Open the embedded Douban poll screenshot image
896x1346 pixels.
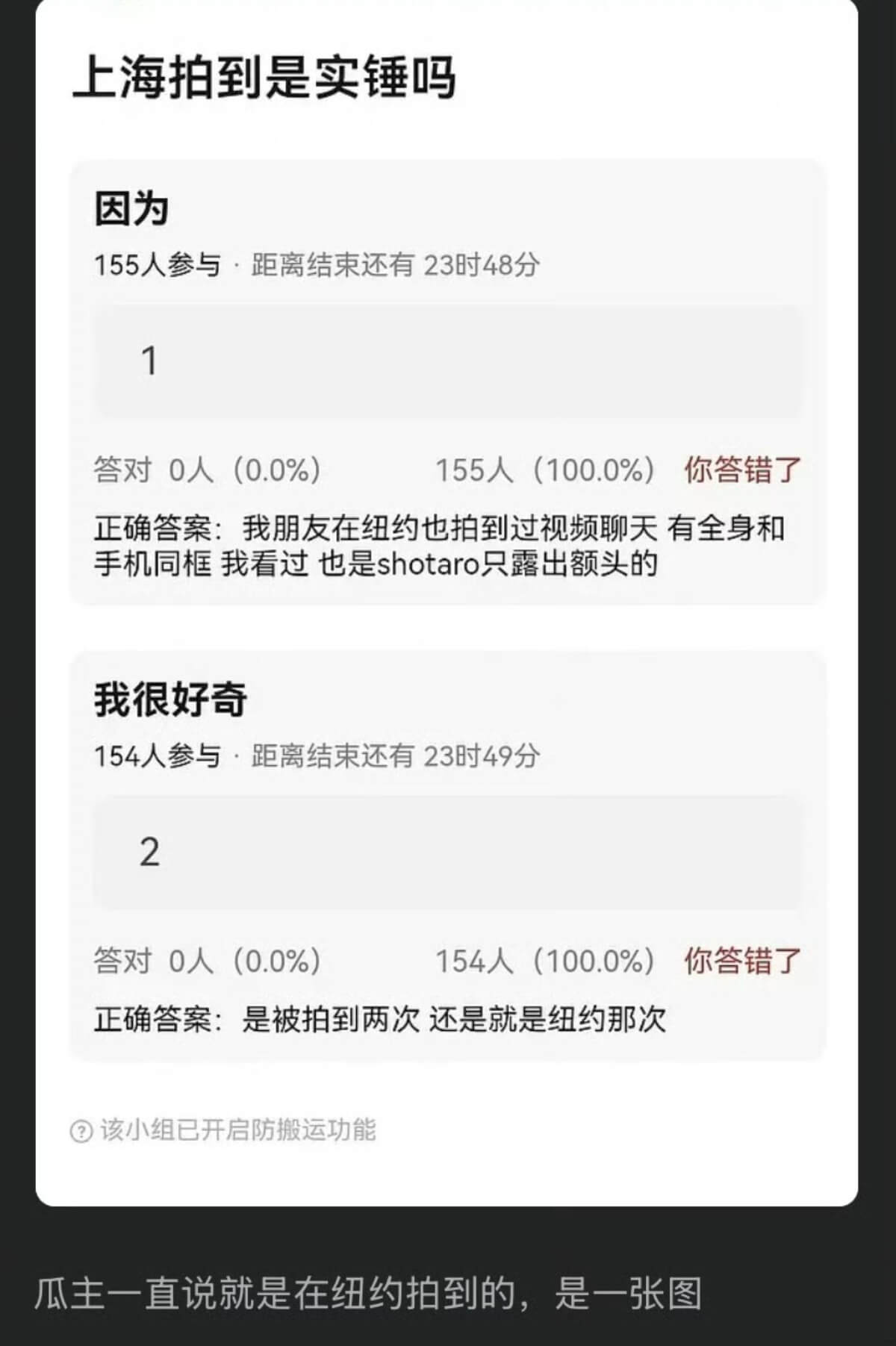(447, 597)
